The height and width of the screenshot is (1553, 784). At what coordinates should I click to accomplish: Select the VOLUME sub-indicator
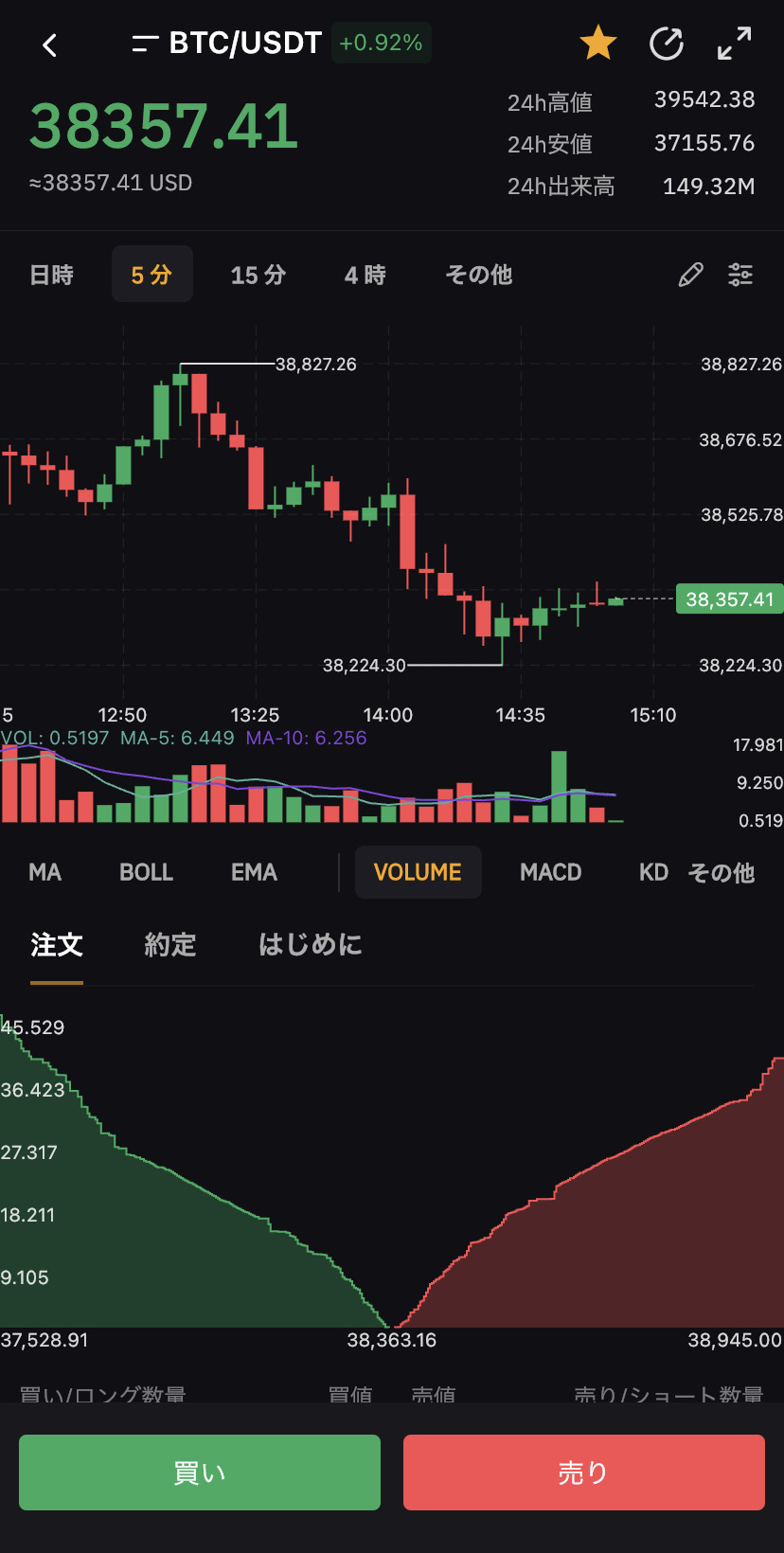[x=419, y=872]
